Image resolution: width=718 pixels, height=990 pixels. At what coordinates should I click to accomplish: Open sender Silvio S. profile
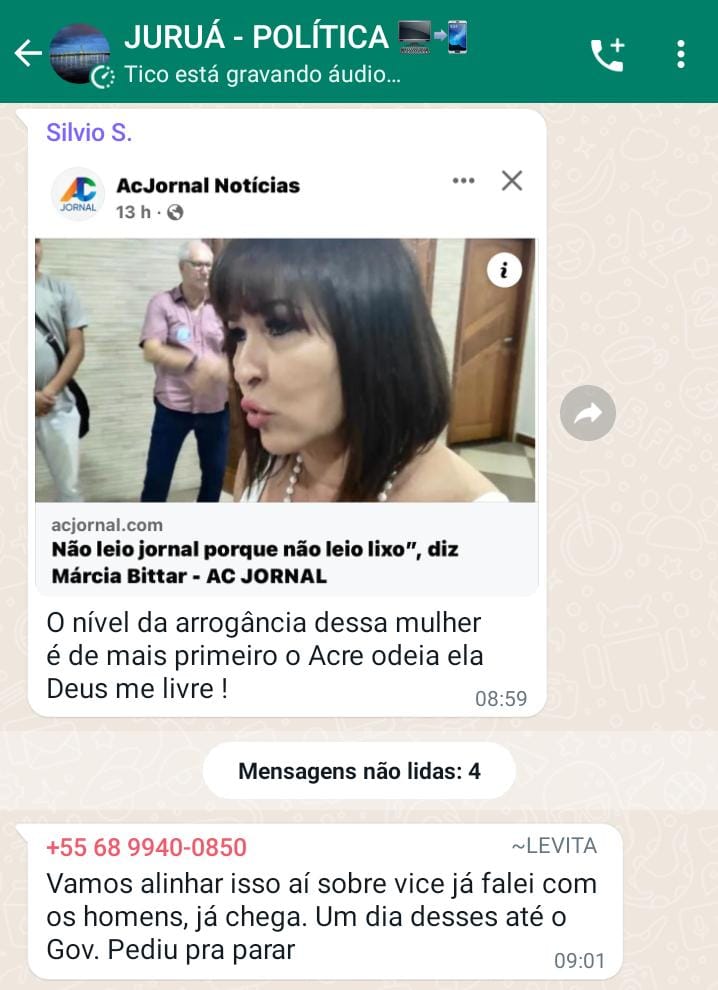click(89, 133)
